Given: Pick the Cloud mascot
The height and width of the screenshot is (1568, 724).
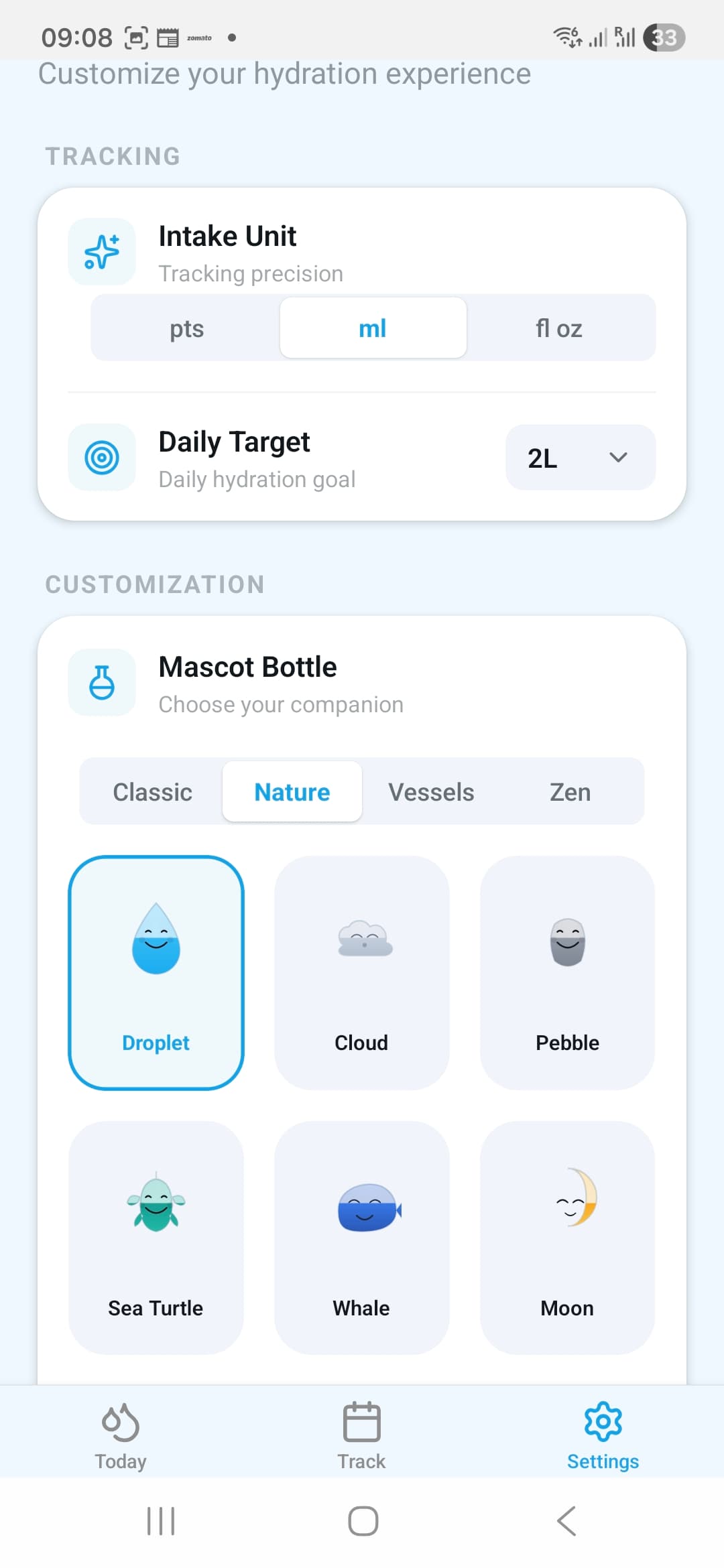Looking at the screenshot, I should coord(362,972).
